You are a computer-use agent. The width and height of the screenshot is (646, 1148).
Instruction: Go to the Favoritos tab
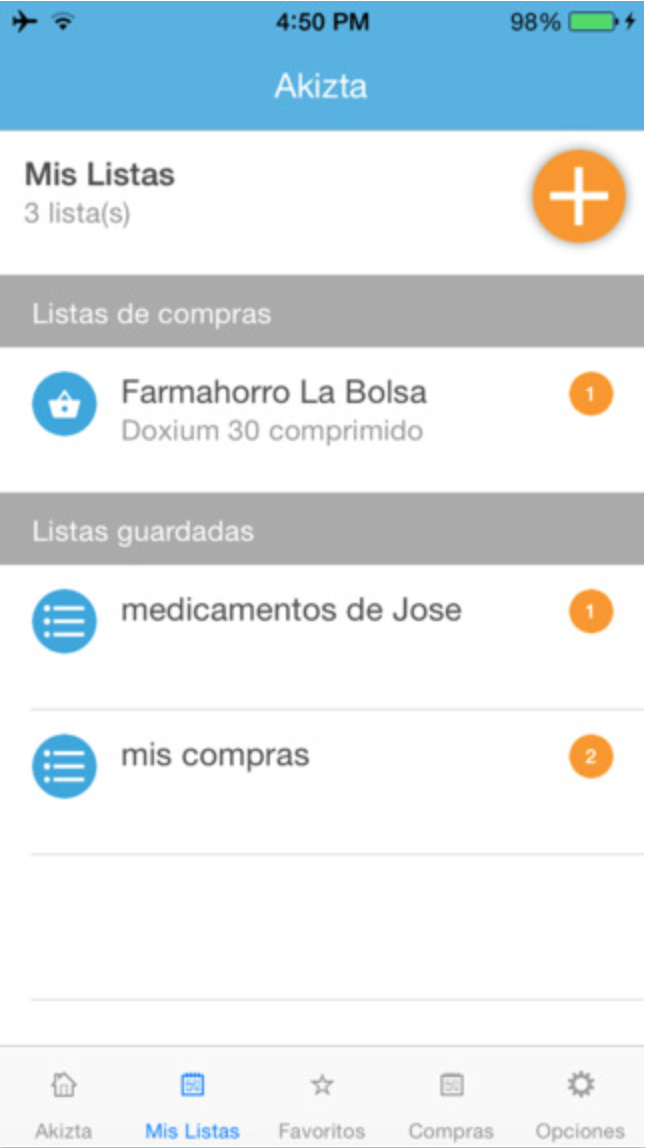click(321, 1101)
